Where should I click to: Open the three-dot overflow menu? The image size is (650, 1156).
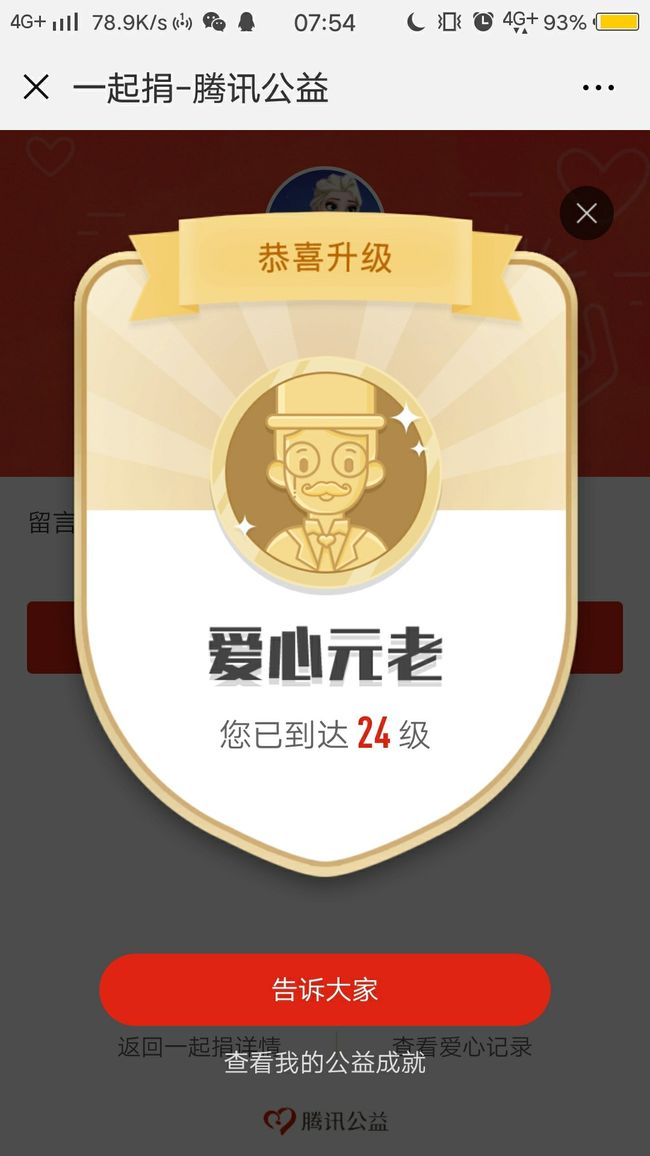point(598,88)
